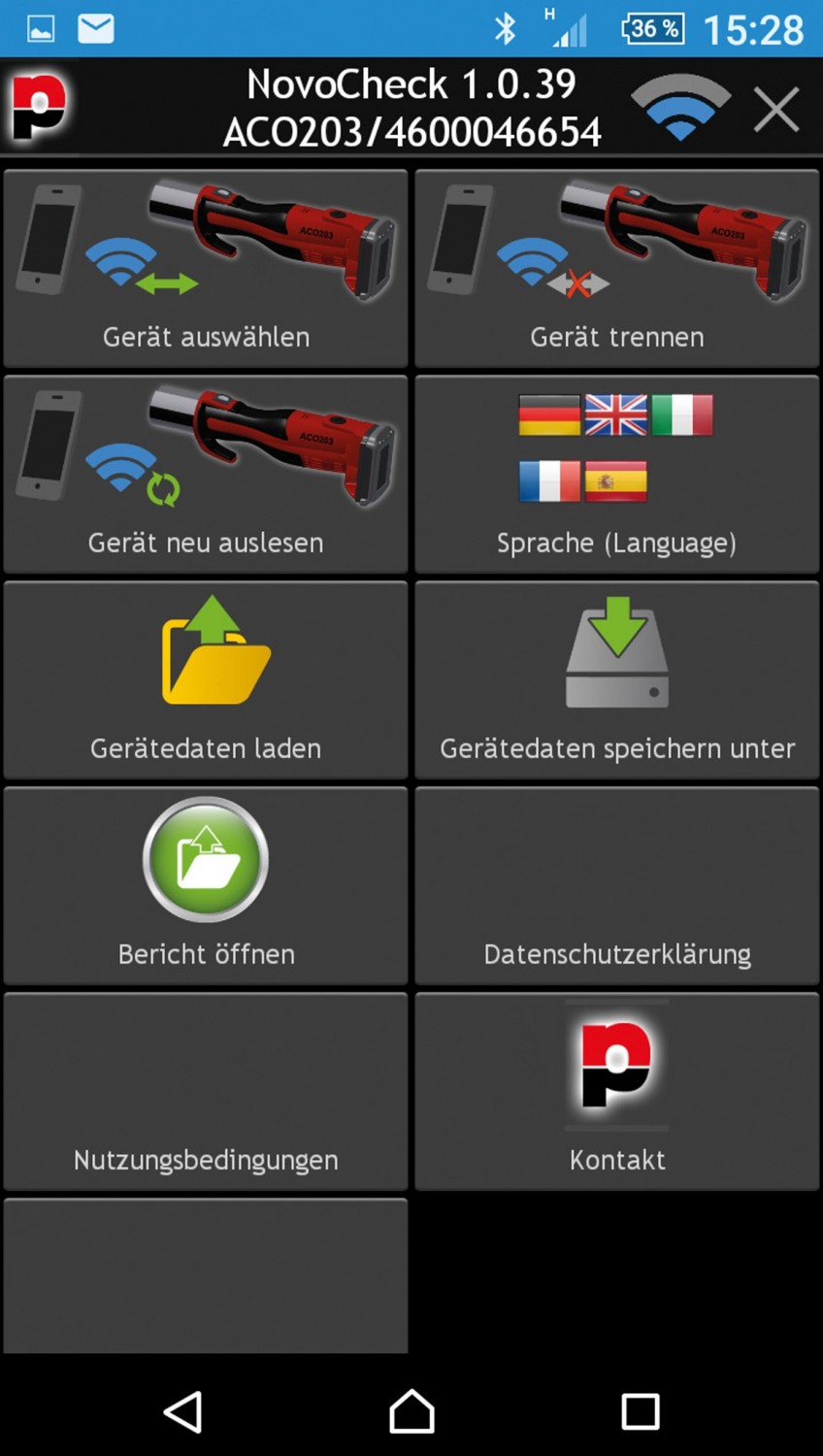Go back using the system back button
This screenshot has height=1456, width=823.
point(182,1411)
